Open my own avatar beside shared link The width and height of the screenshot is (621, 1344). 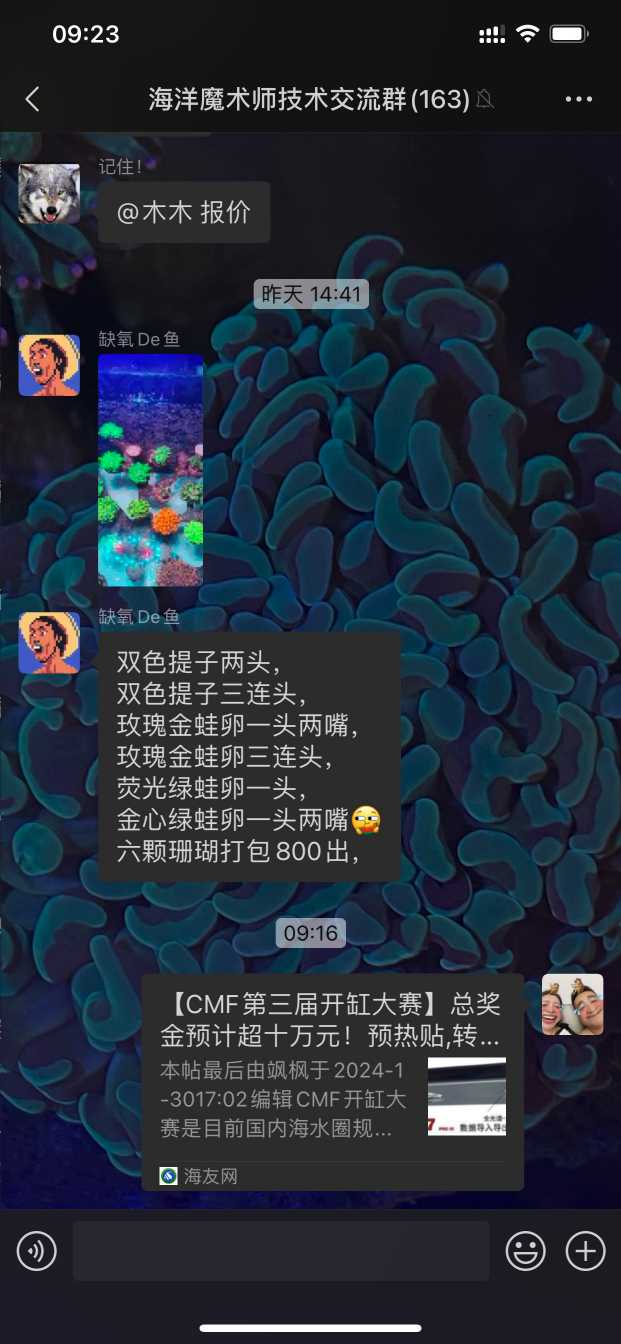coord(572,1004)
